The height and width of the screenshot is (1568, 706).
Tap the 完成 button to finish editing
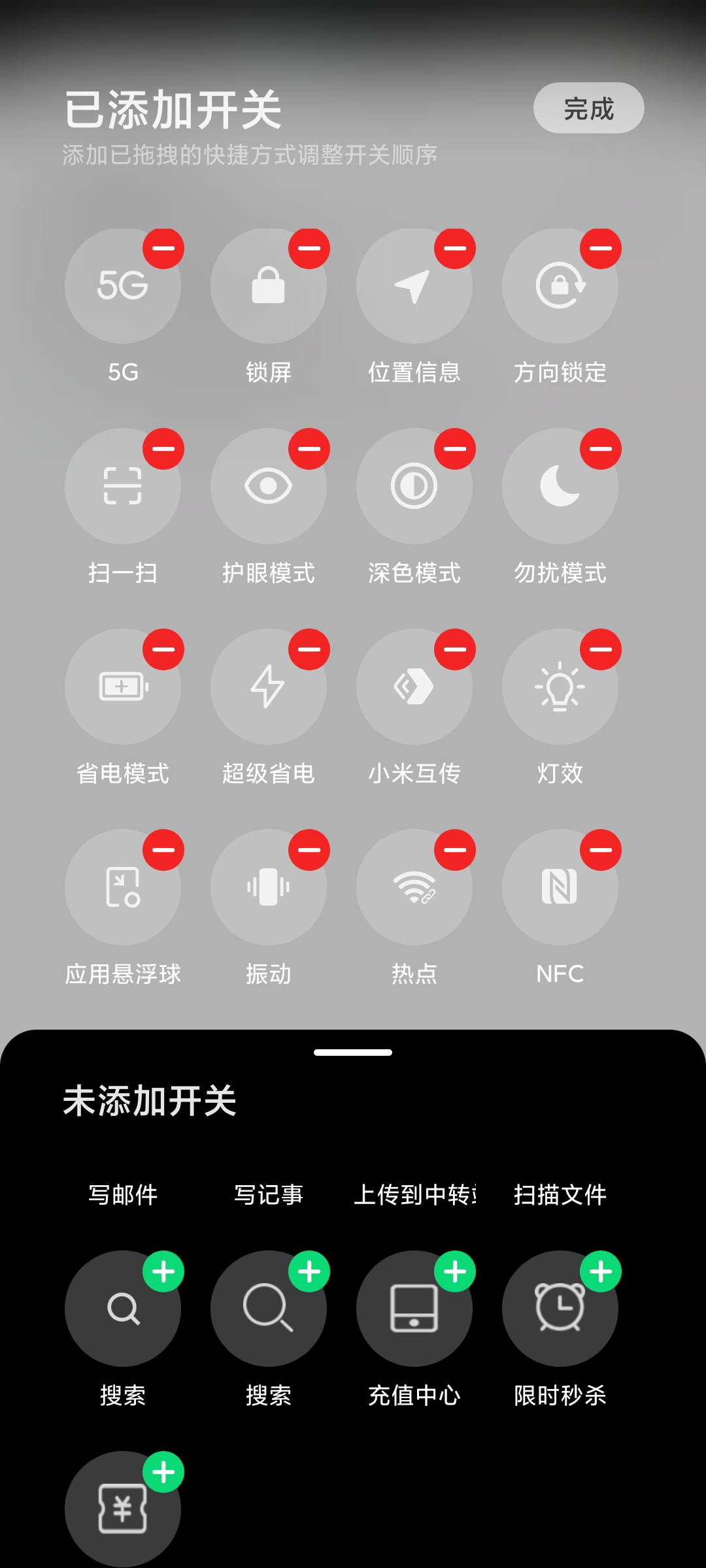click(588, 108)
